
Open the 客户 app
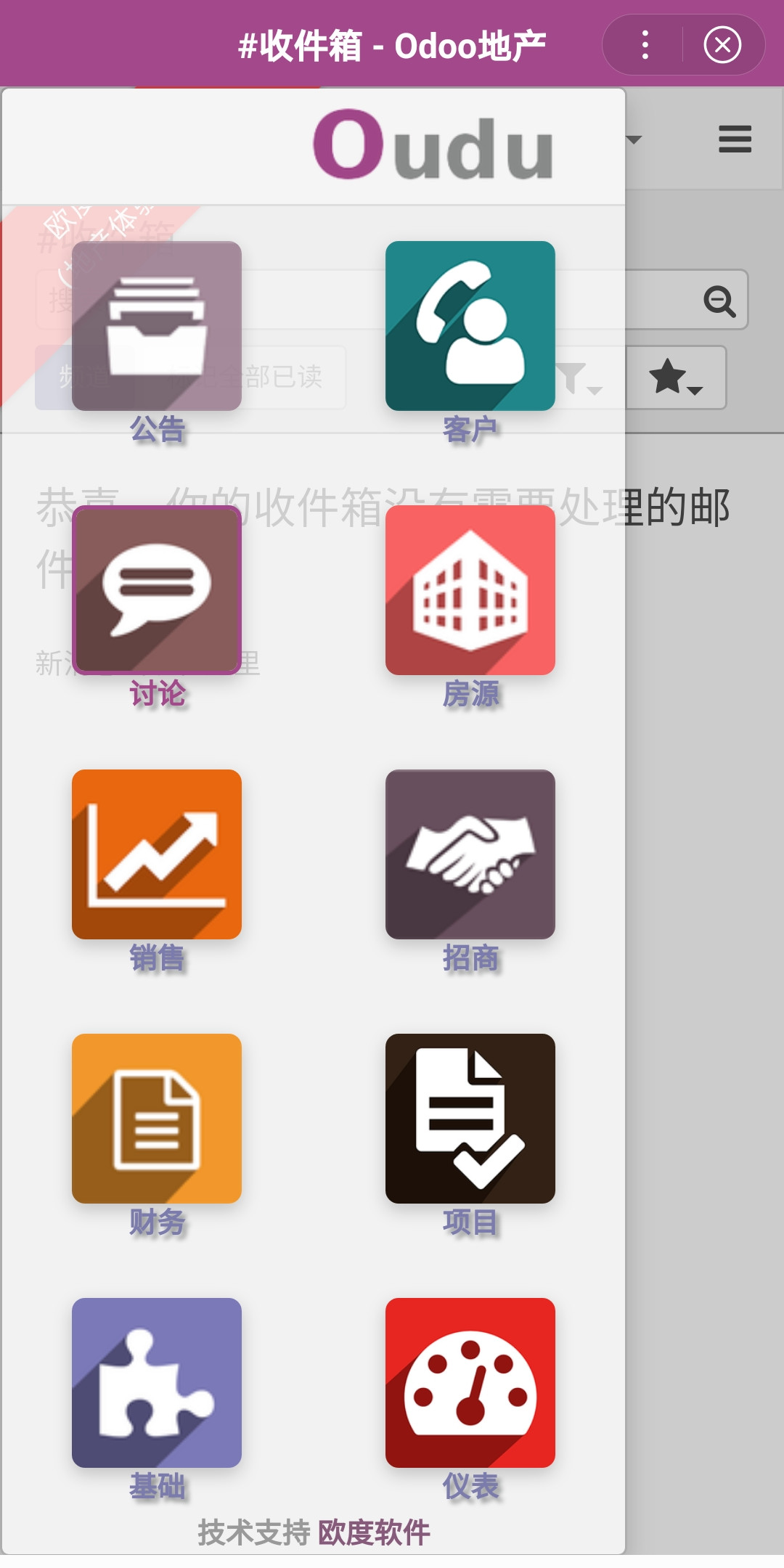click(x=470, y=326)
